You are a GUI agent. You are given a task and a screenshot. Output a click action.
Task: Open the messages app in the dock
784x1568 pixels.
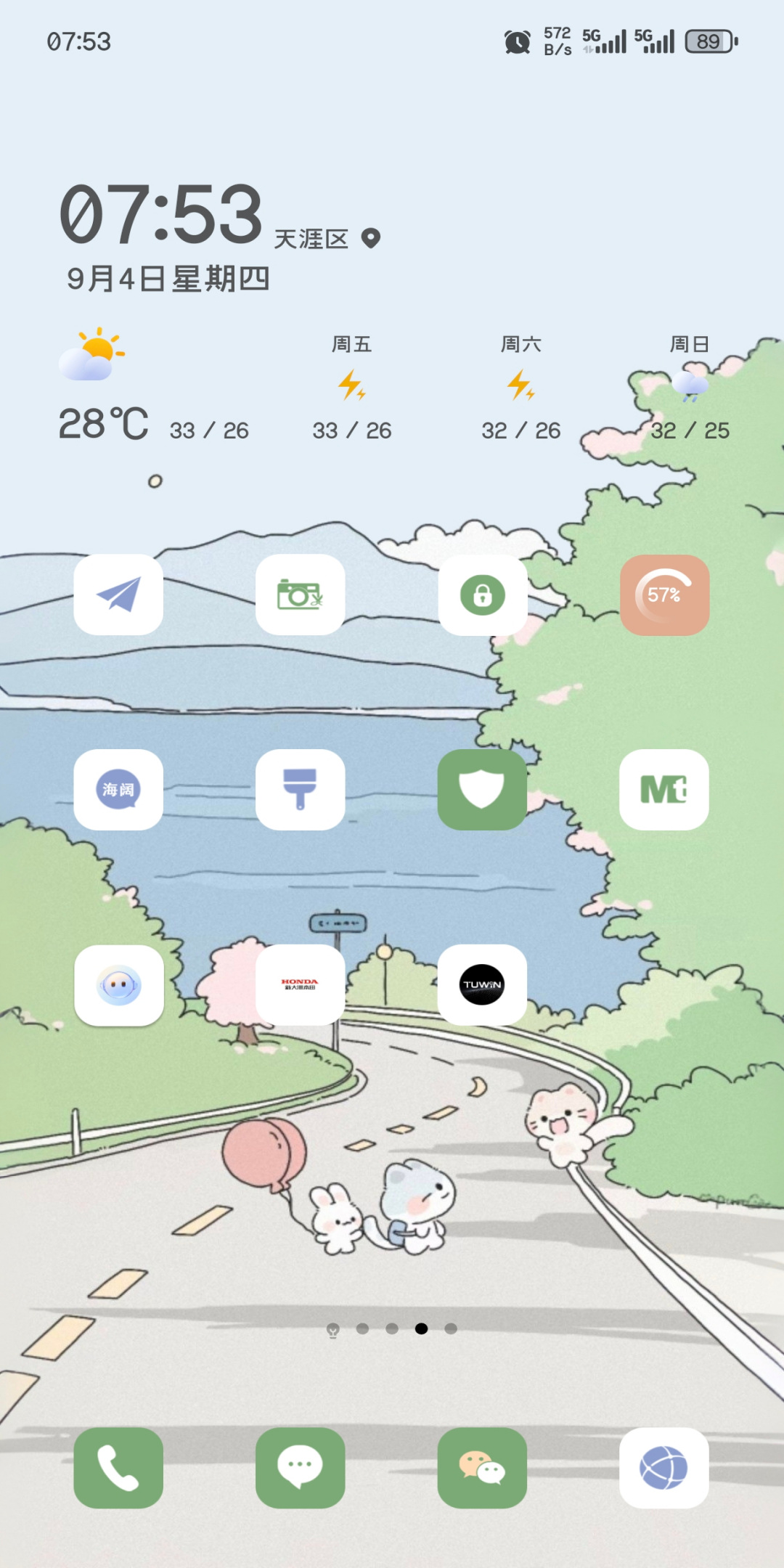point(301,1468)
